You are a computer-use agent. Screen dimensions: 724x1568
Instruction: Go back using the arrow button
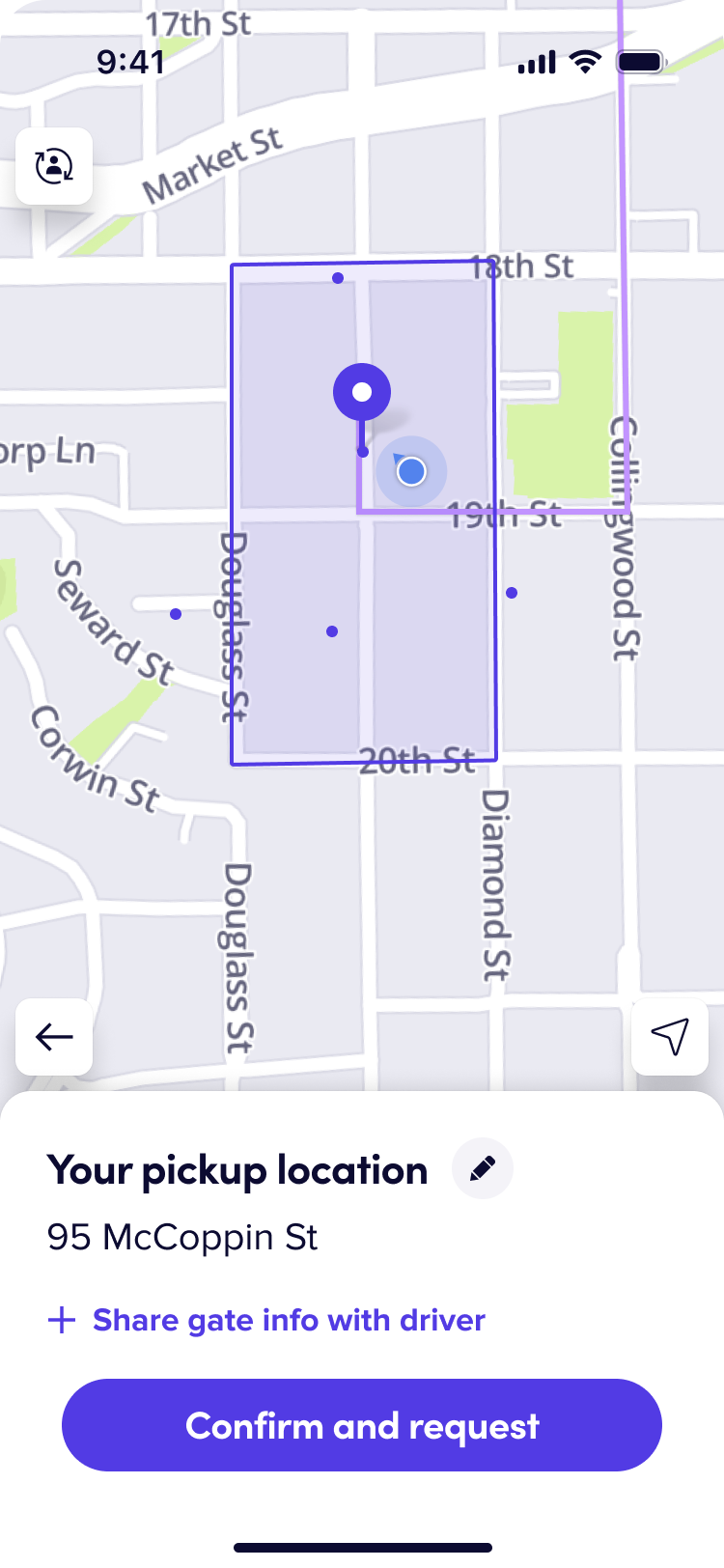54,1037
